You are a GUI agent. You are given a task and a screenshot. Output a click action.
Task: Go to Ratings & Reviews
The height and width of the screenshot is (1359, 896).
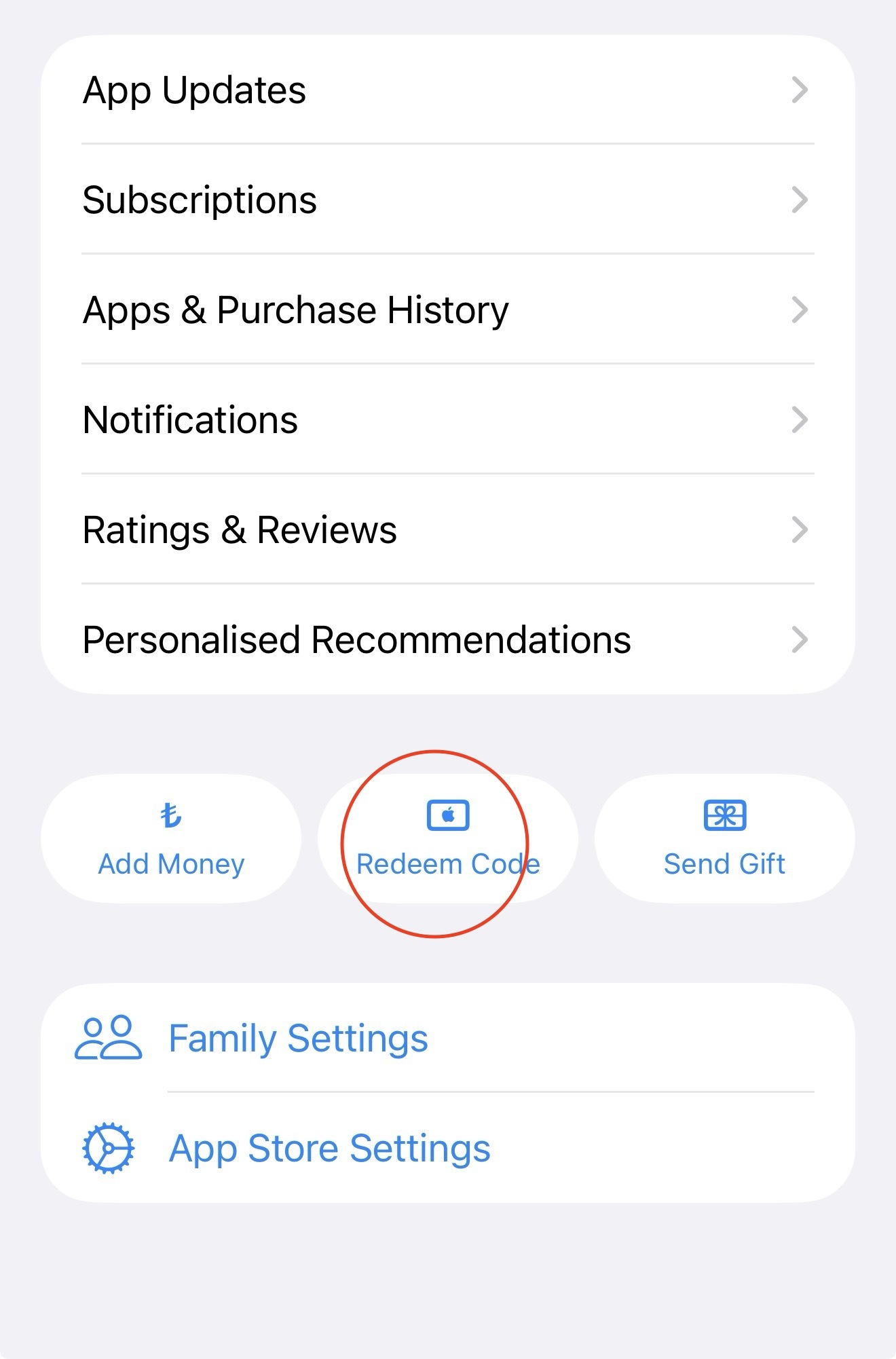[448, 529]
